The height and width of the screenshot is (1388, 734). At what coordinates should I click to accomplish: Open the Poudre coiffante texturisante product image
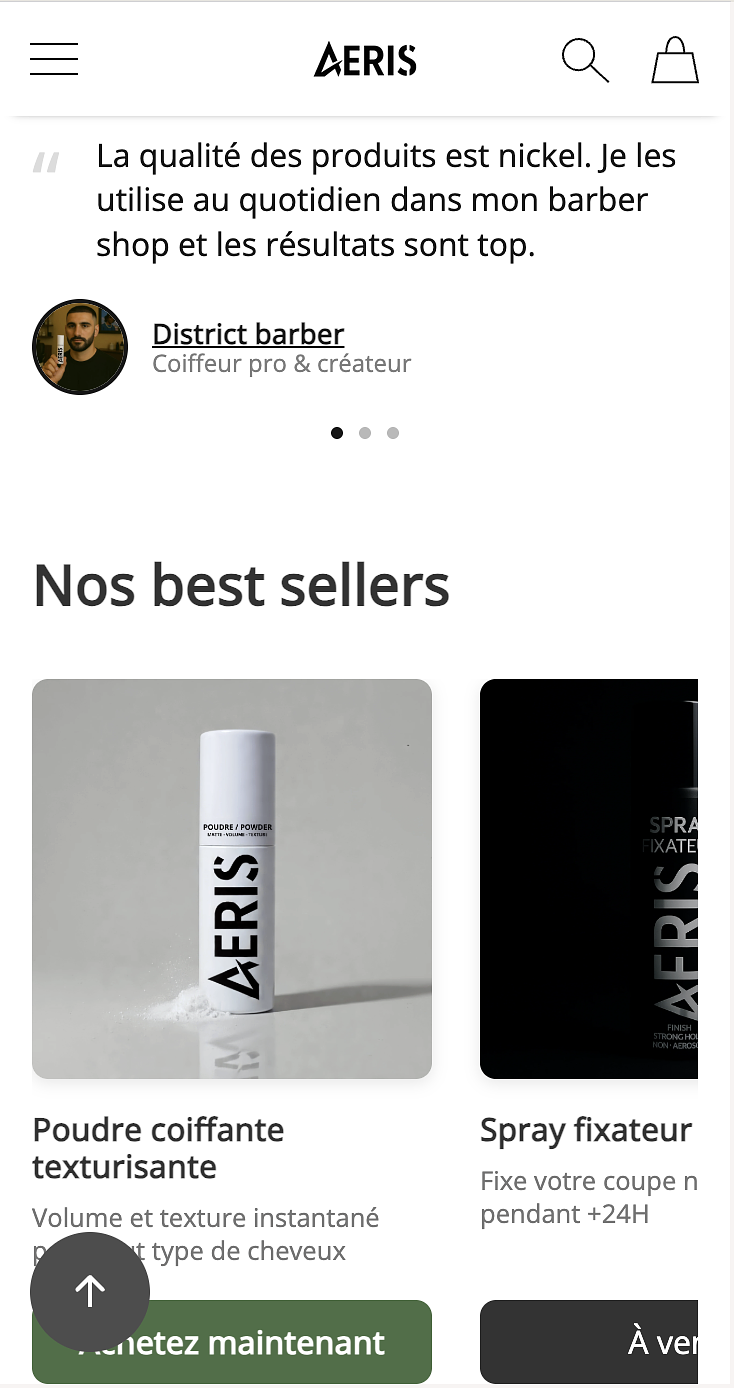[232, 879]
